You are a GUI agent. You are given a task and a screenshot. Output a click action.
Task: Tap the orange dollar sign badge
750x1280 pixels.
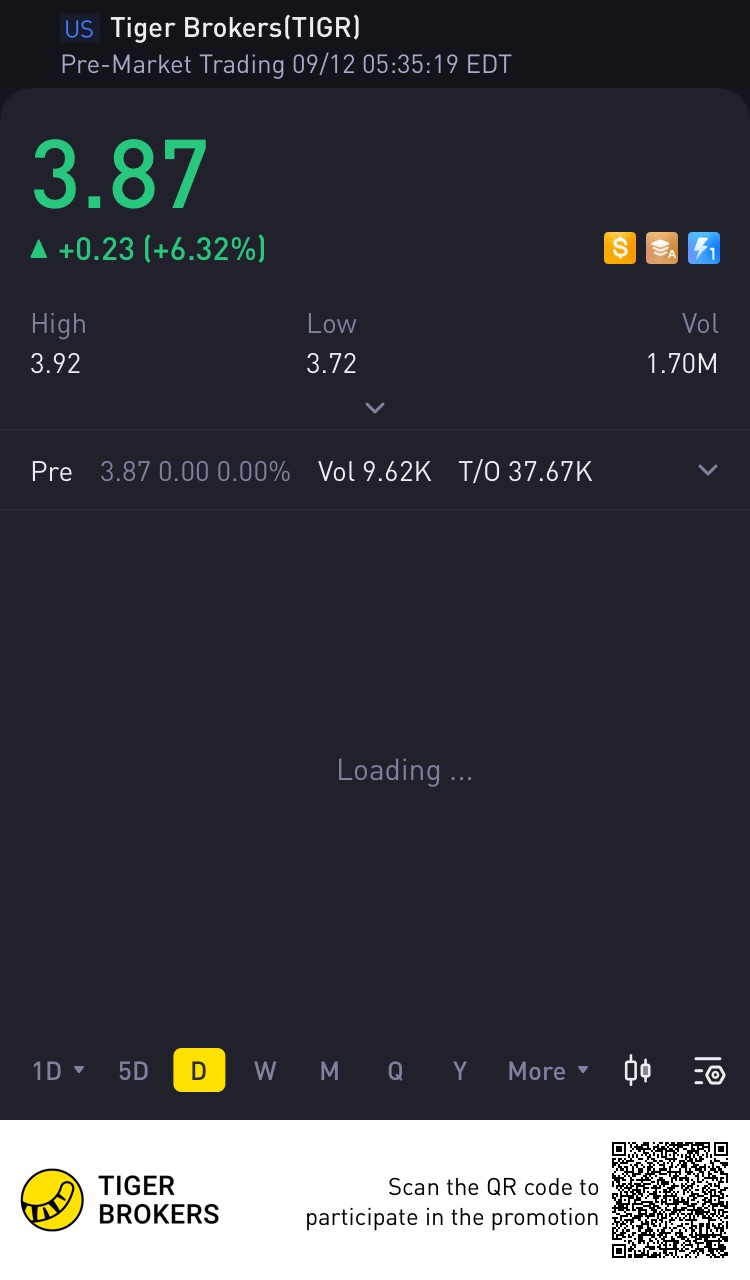click(x=620, y=248)
